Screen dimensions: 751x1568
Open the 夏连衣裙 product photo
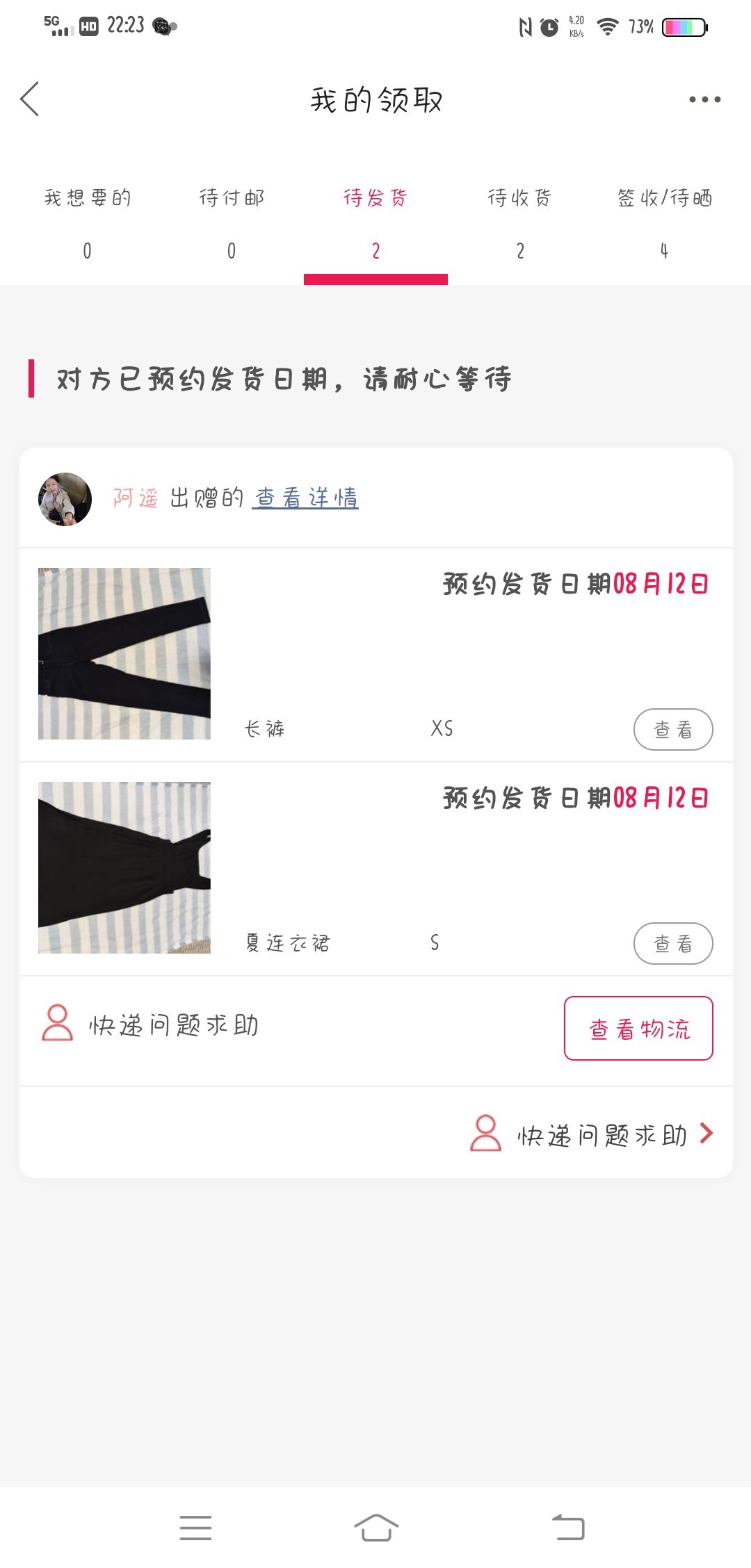tap(124, 867)
